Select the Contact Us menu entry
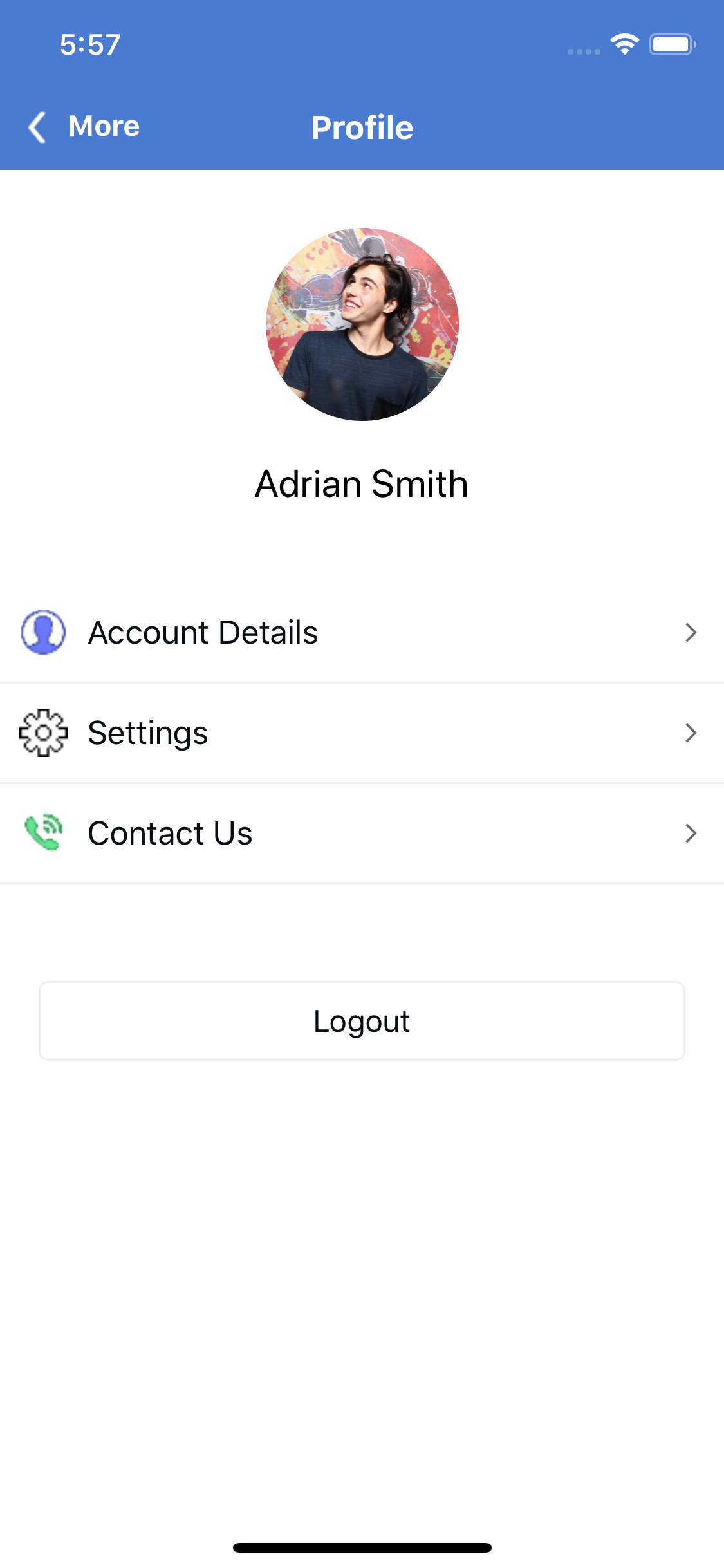724x1568 pixels. coord(170,832)
